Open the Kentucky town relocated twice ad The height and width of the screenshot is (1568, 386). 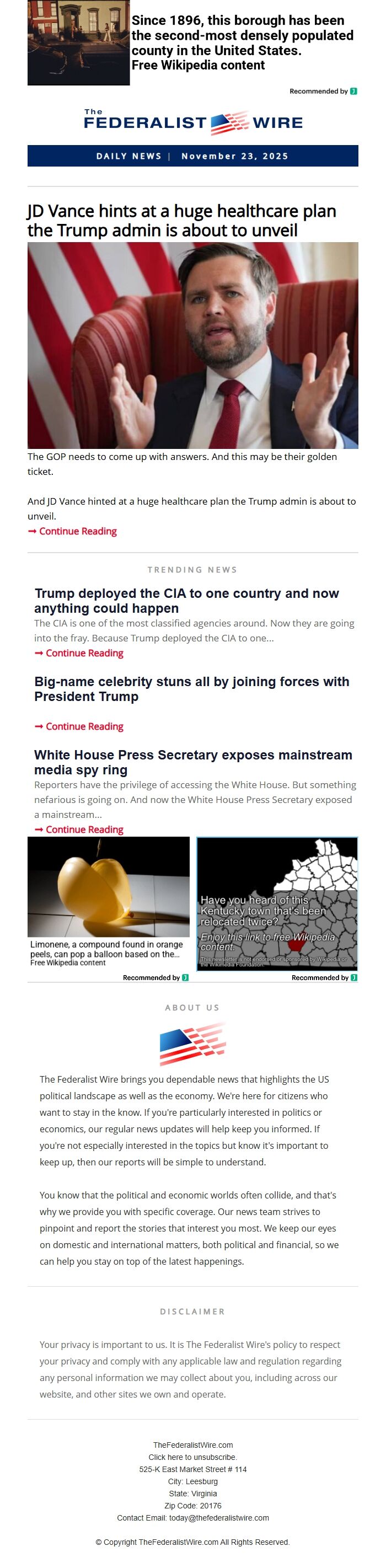click(x=277, y=903)
